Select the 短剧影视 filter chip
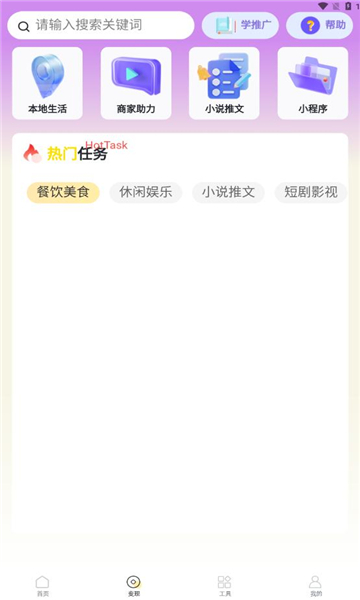 coord(311,192)
